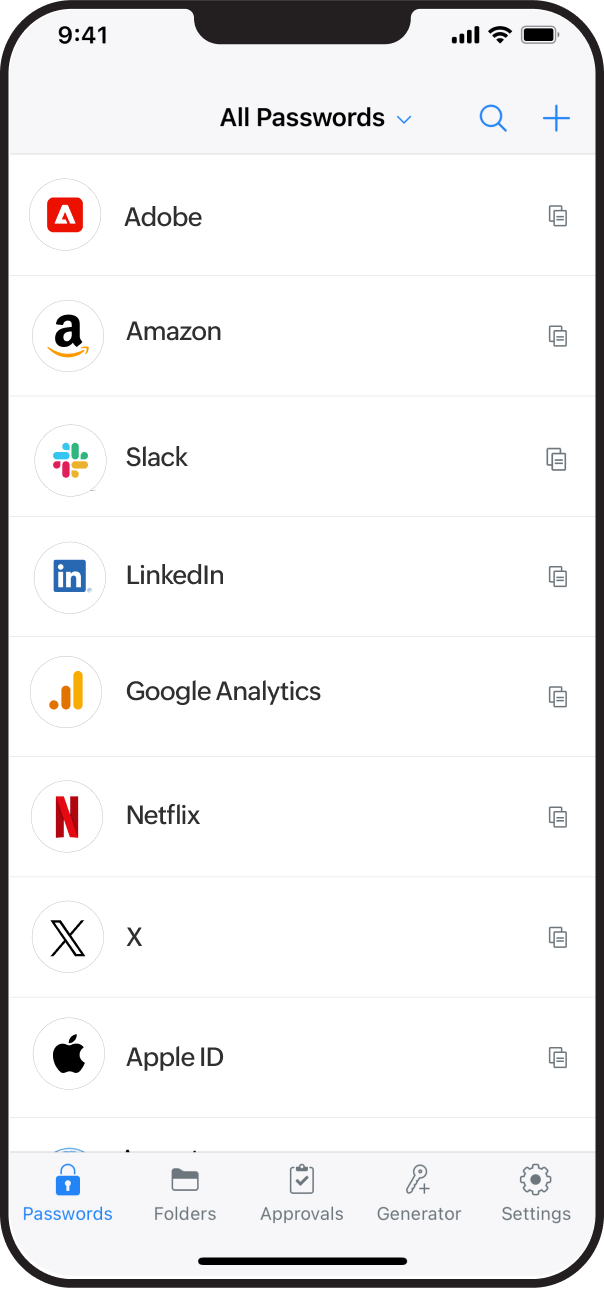Viewport: 604px width, 1308px height.
Task: Go to the Settings tab
Action: tap(536, 1194)
